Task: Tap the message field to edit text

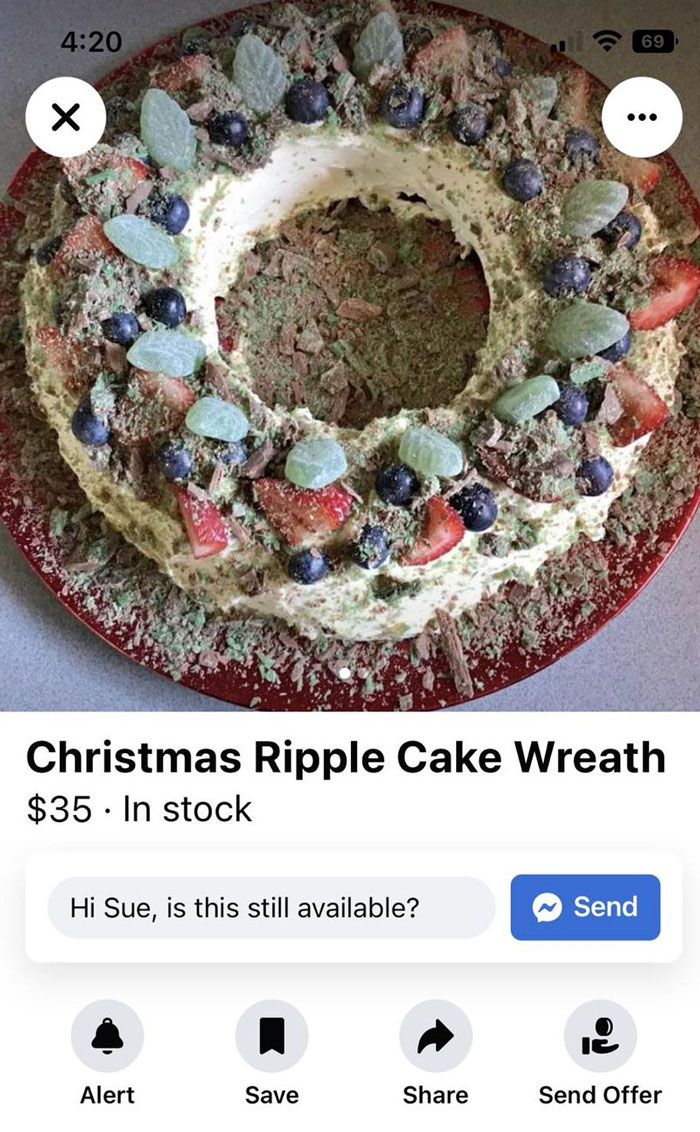Action: tap(271, 908)
